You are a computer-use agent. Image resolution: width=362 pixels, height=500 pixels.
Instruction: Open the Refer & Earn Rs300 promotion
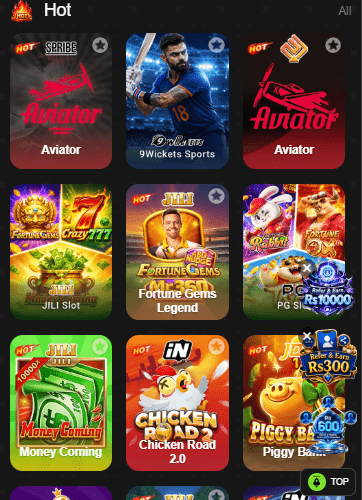[x=328, y=358]
